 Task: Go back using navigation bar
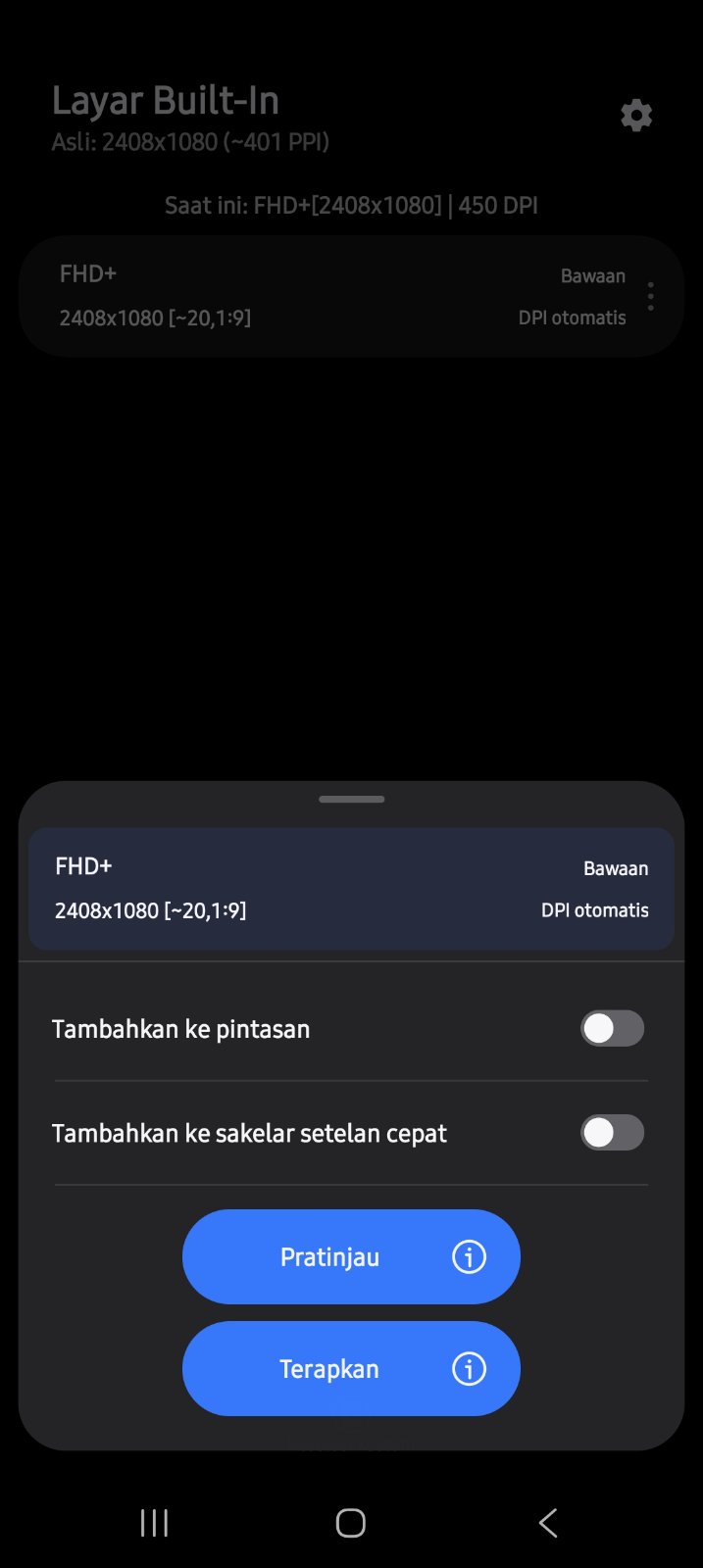point(548,1523)
